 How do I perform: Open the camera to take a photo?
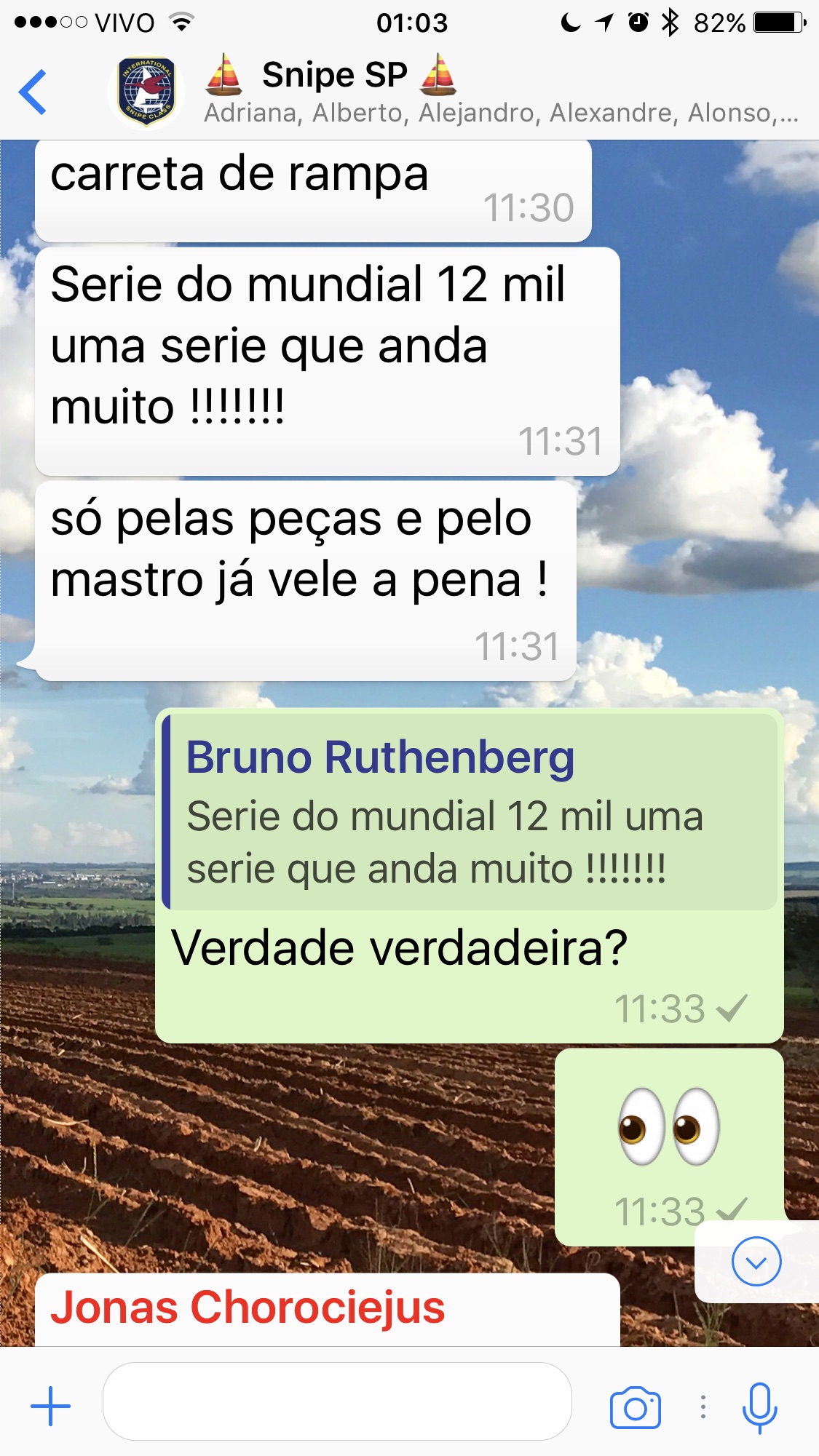635,1407
